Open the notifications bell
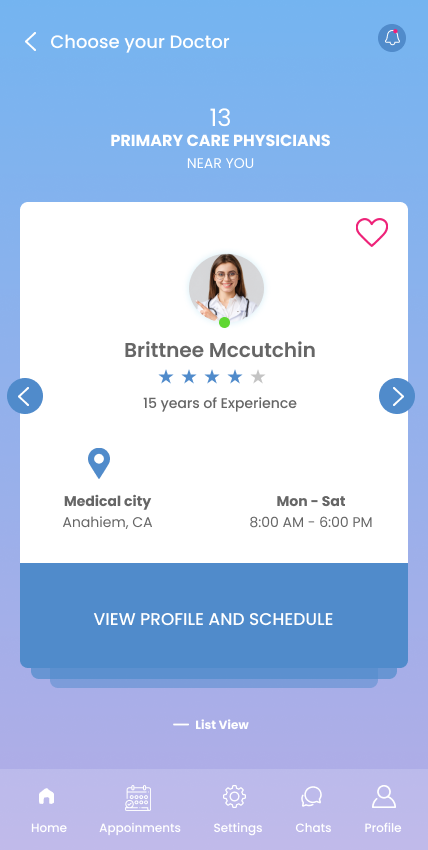428x850 pixels. coord(392,38)
